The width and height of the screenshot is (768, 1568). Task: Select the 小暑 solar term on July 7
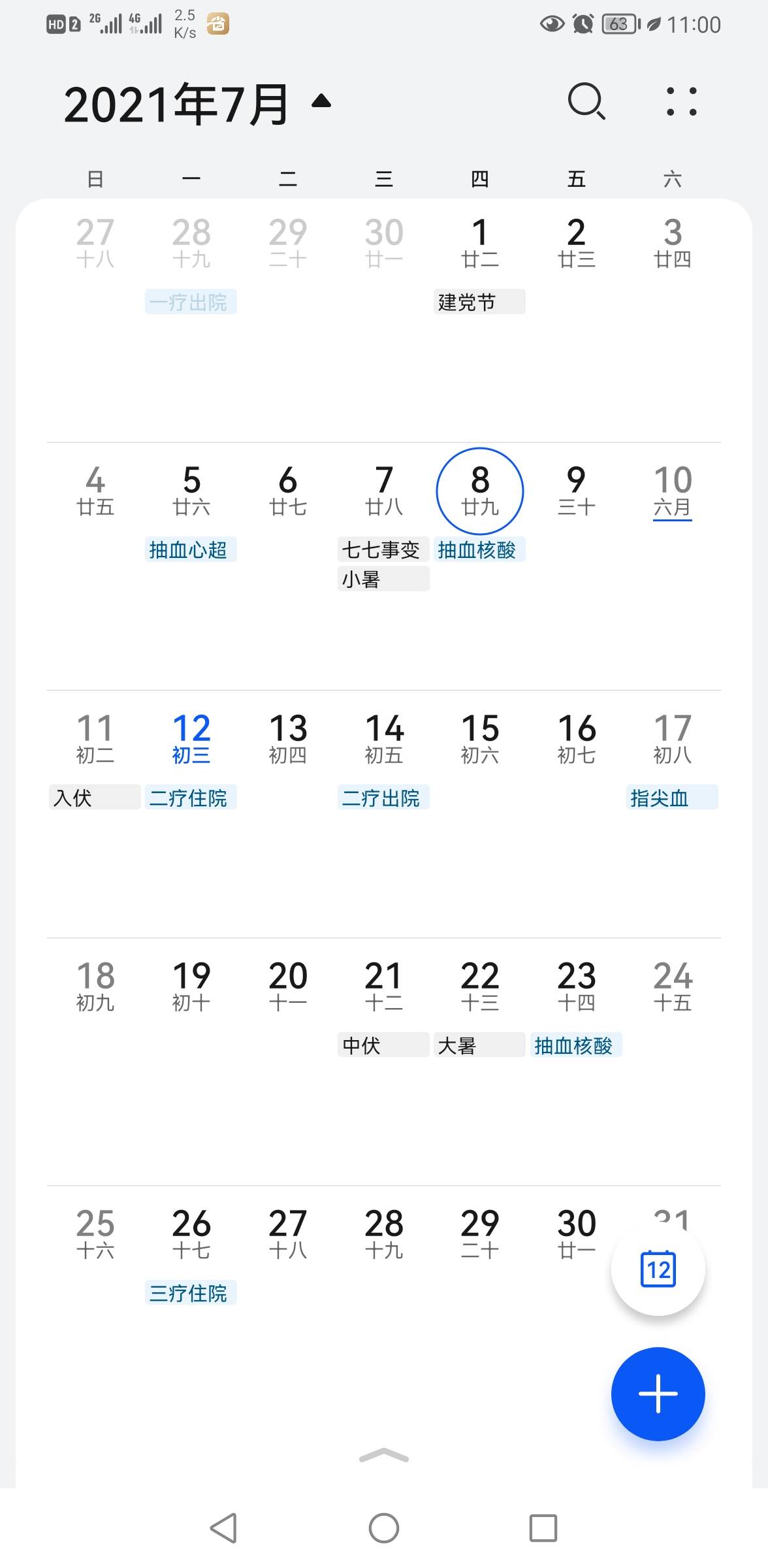coord(383,579)
